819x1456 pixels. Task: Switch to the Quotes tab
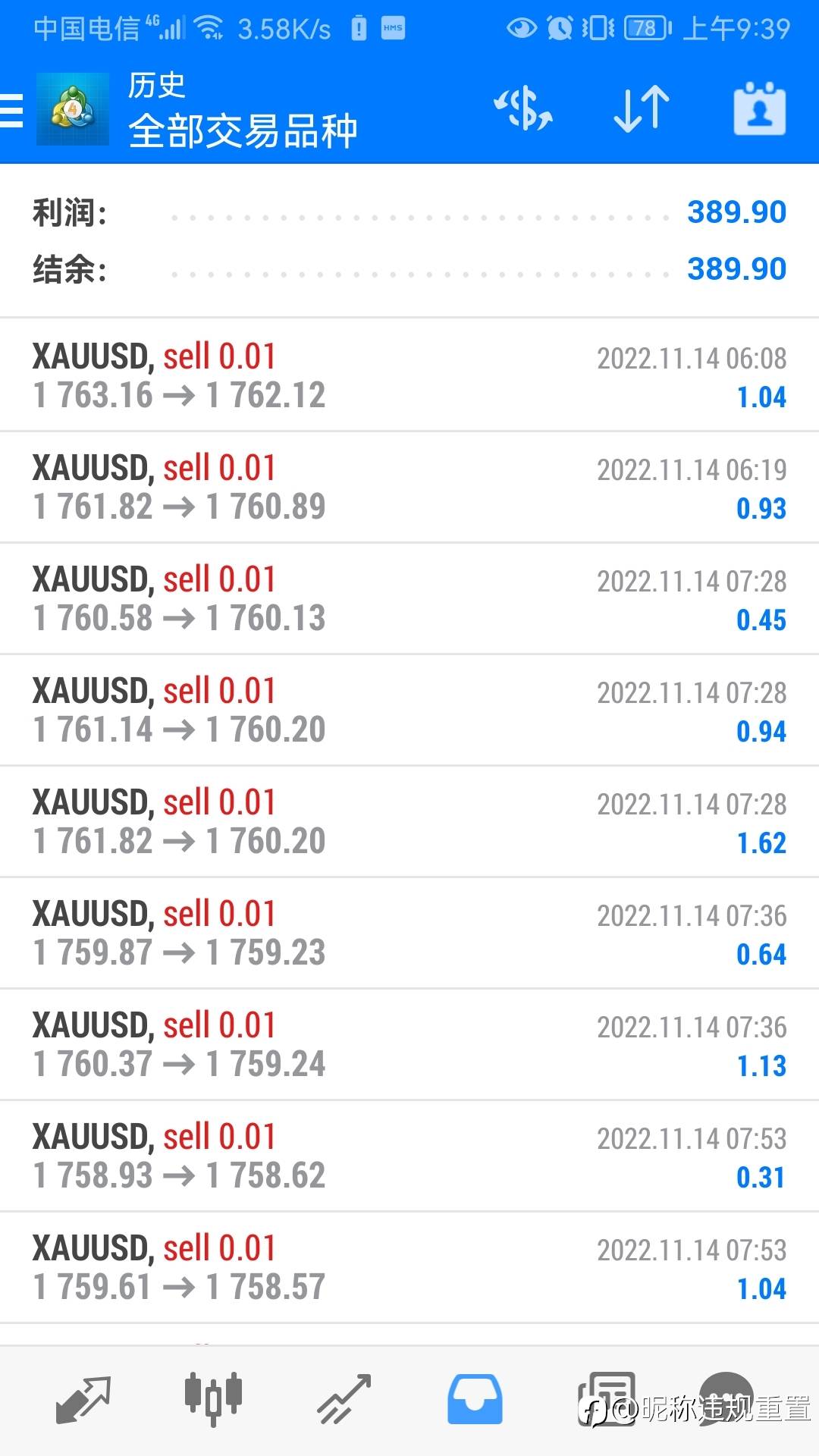tap(83, 1399)
